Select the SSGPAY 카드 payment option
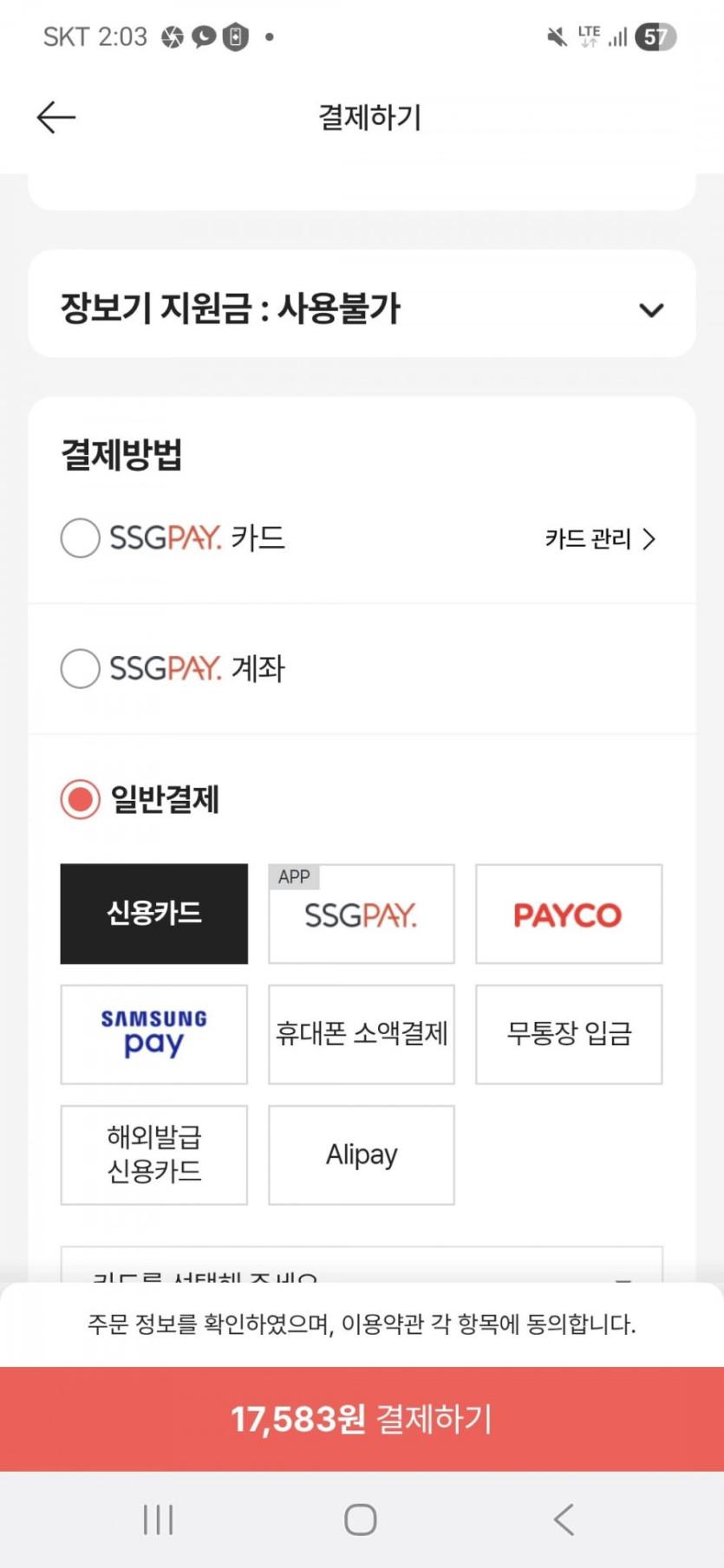724x1568 pixels. pos(81,537)
